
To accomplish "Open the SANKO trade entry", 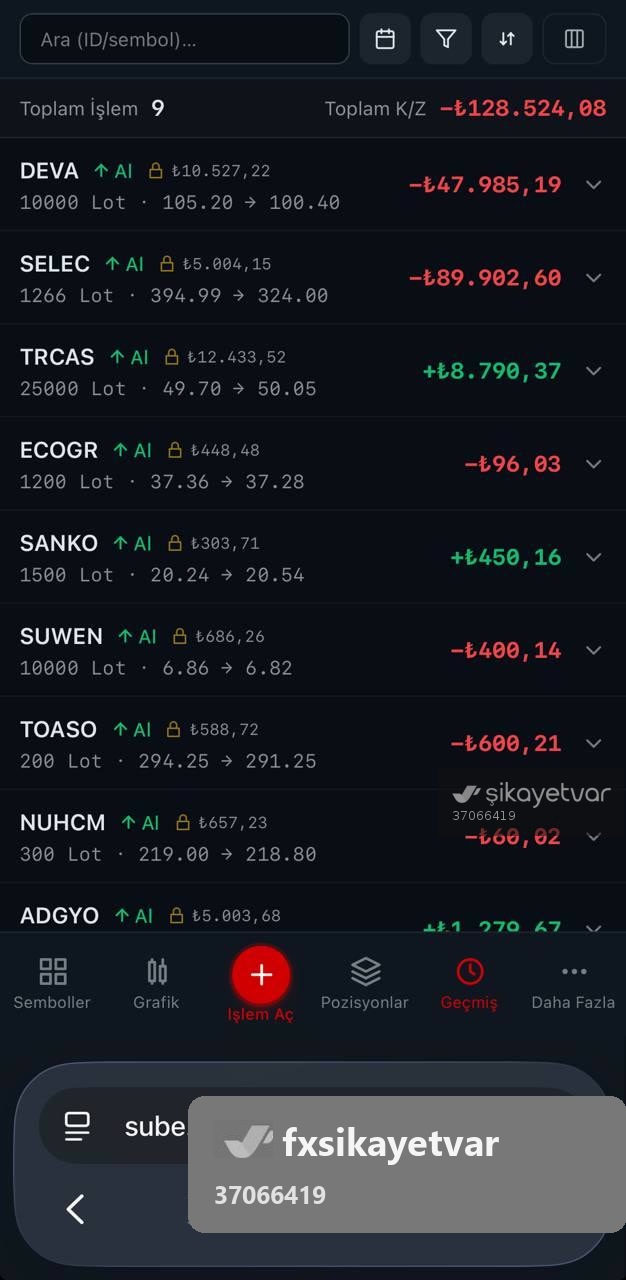I will 313,557.
